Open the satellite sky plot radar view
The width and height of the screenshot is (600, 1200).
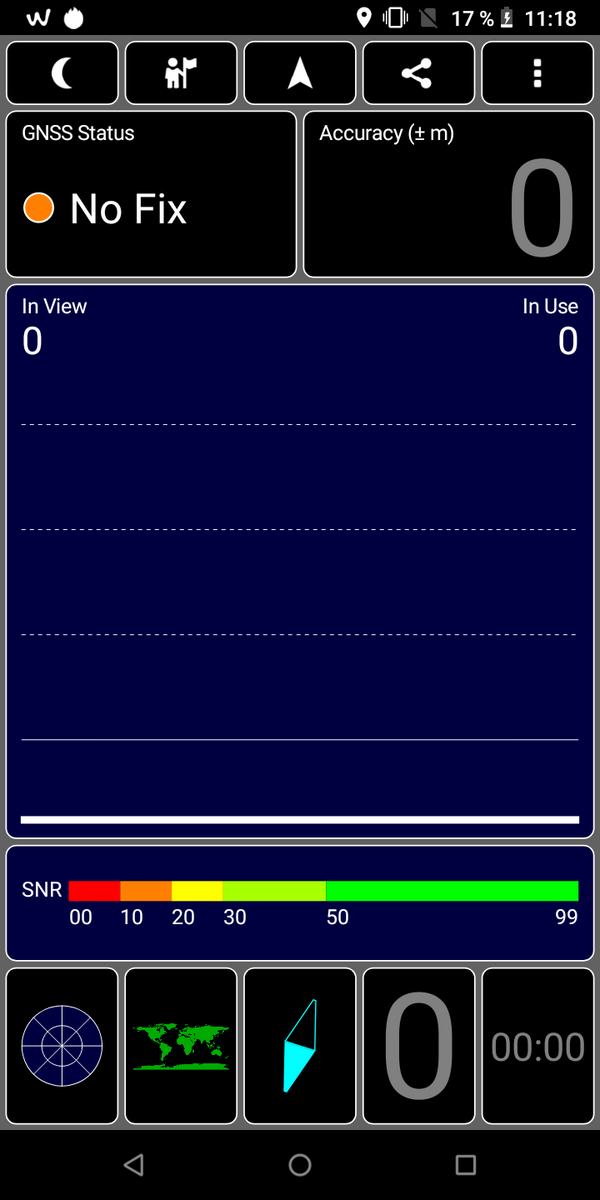[62, 1046]
